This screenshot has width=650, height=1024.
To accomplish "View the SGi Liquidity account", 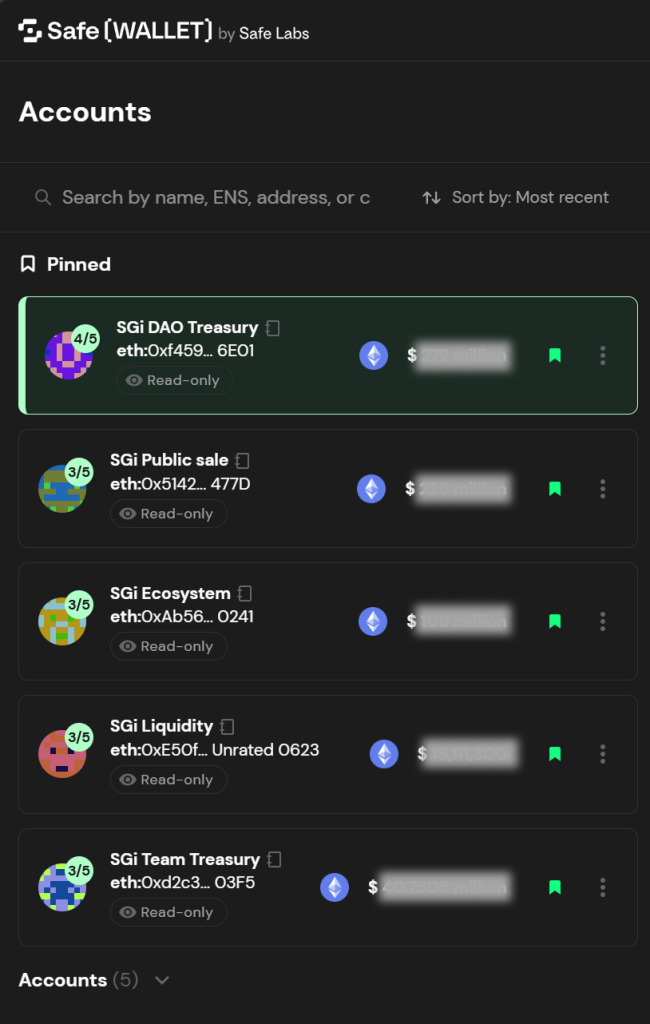I will click(x=161, y=726).
